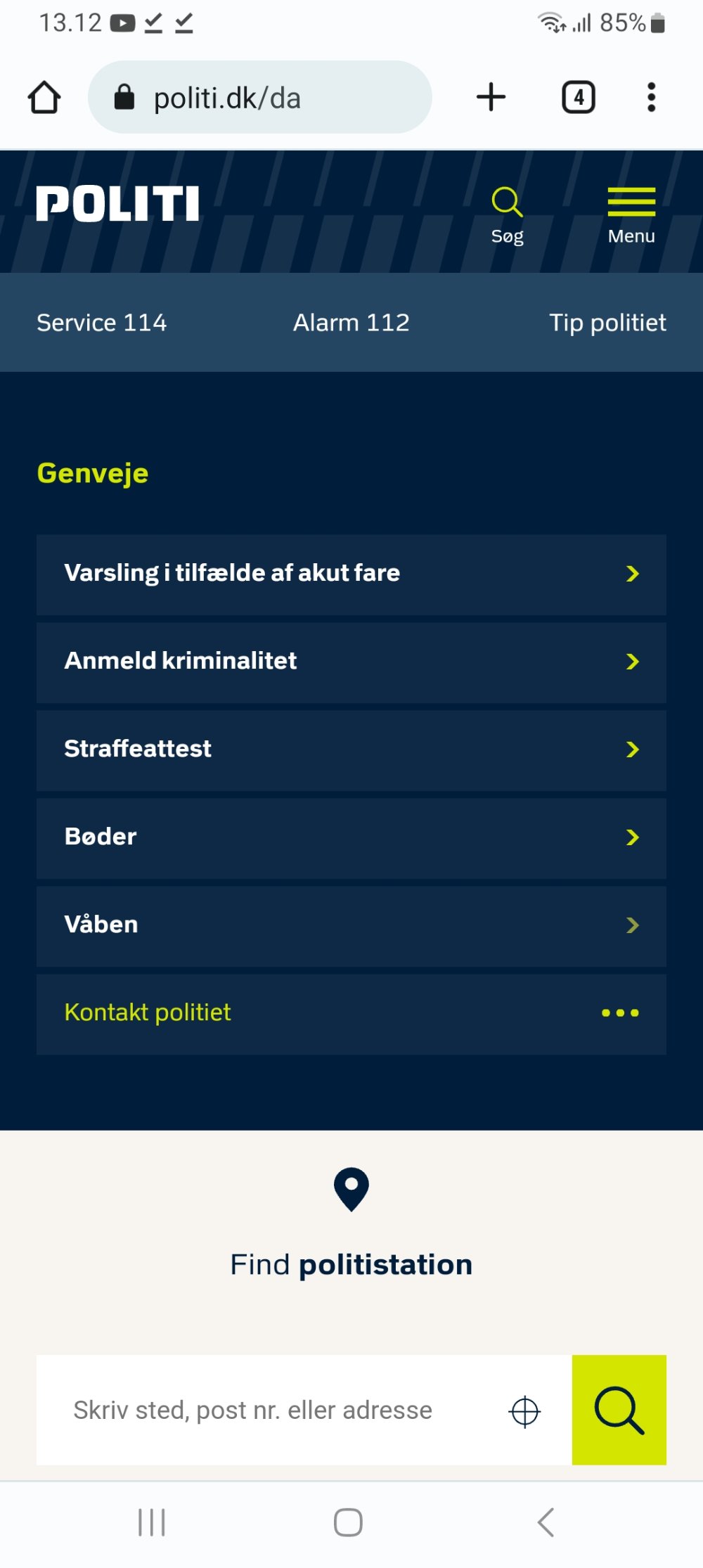Tap the yellow police station search button
This screenshot has height=1568, width=703.
click(x=619, y=1410)
